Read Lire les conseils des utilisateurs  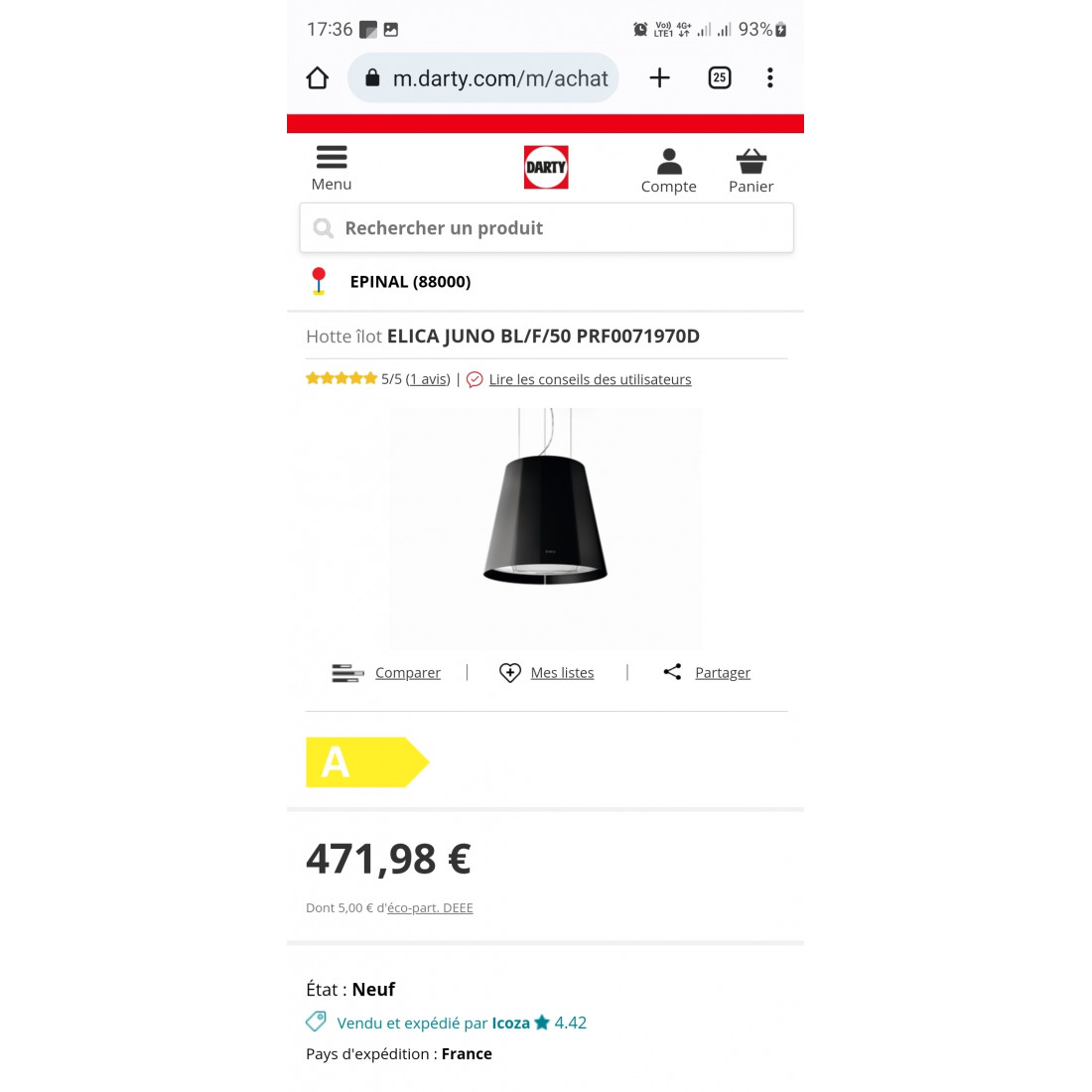tap(590, 379)
